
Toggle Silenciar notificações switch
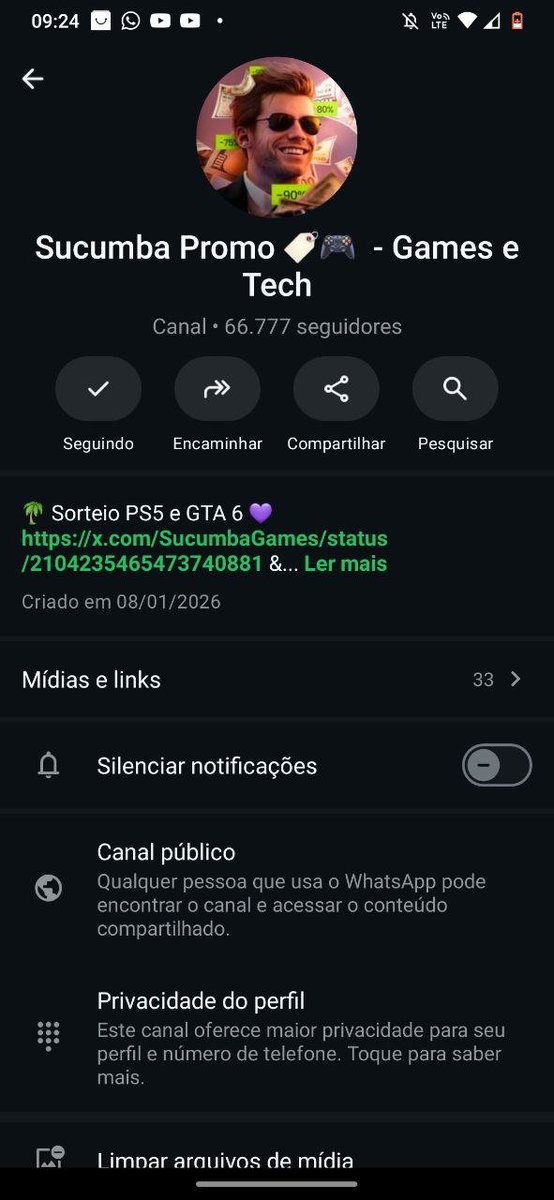click(496, 765)
